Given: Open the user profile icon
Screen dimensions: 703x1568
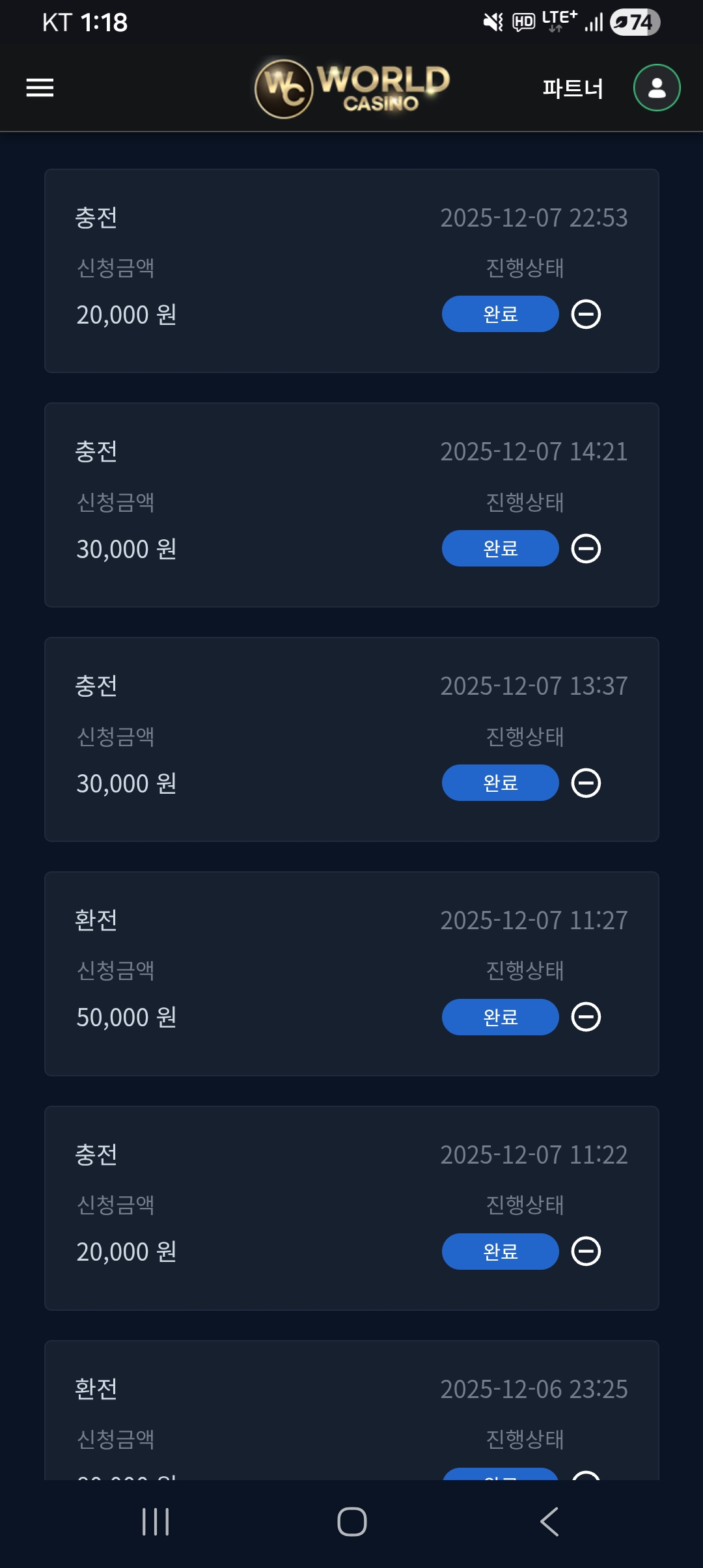Looking at the screenshot, I should (x=657, y=88).
